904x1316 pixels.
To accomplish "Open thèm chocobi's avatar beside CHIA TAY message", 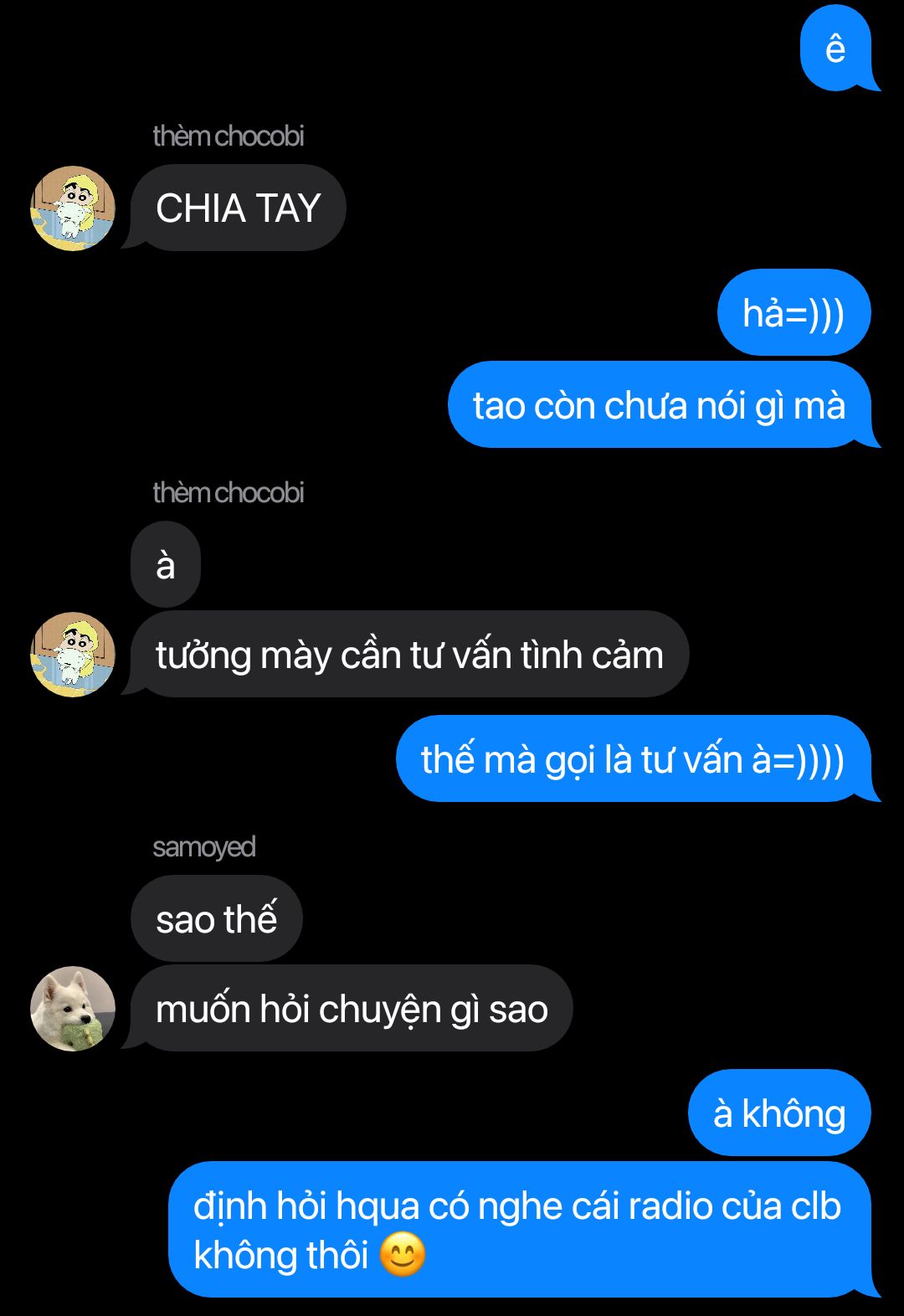I will click(x=73, y=208).
